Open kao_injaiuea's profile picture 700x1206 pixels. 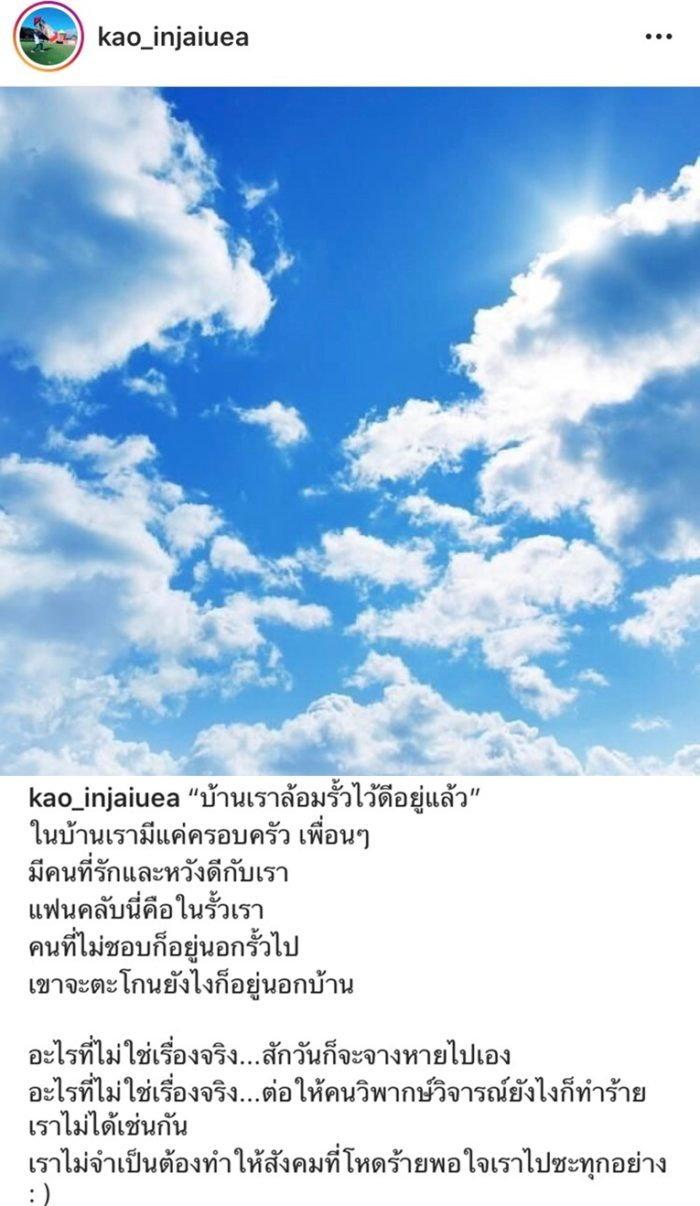[x=47, y=37]
